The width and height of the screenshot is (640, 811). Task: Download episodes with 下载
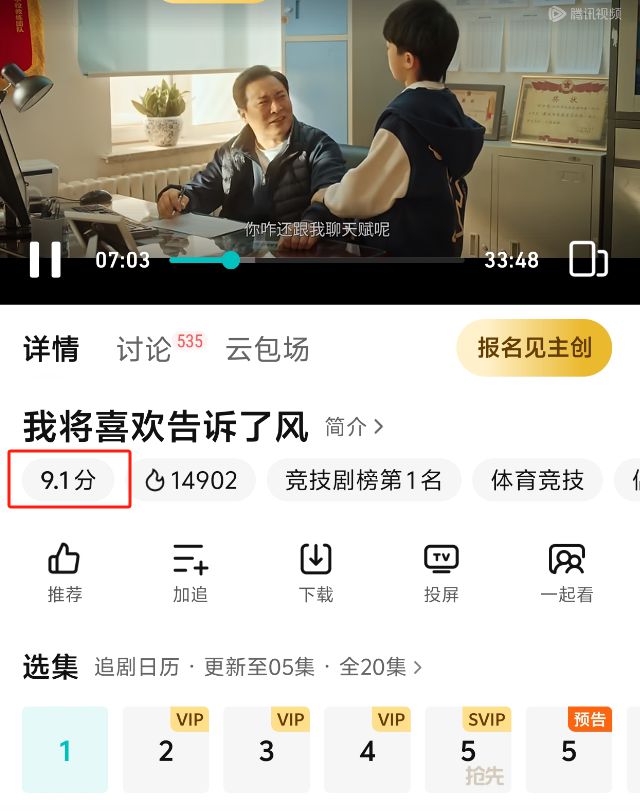pos(316,572)
